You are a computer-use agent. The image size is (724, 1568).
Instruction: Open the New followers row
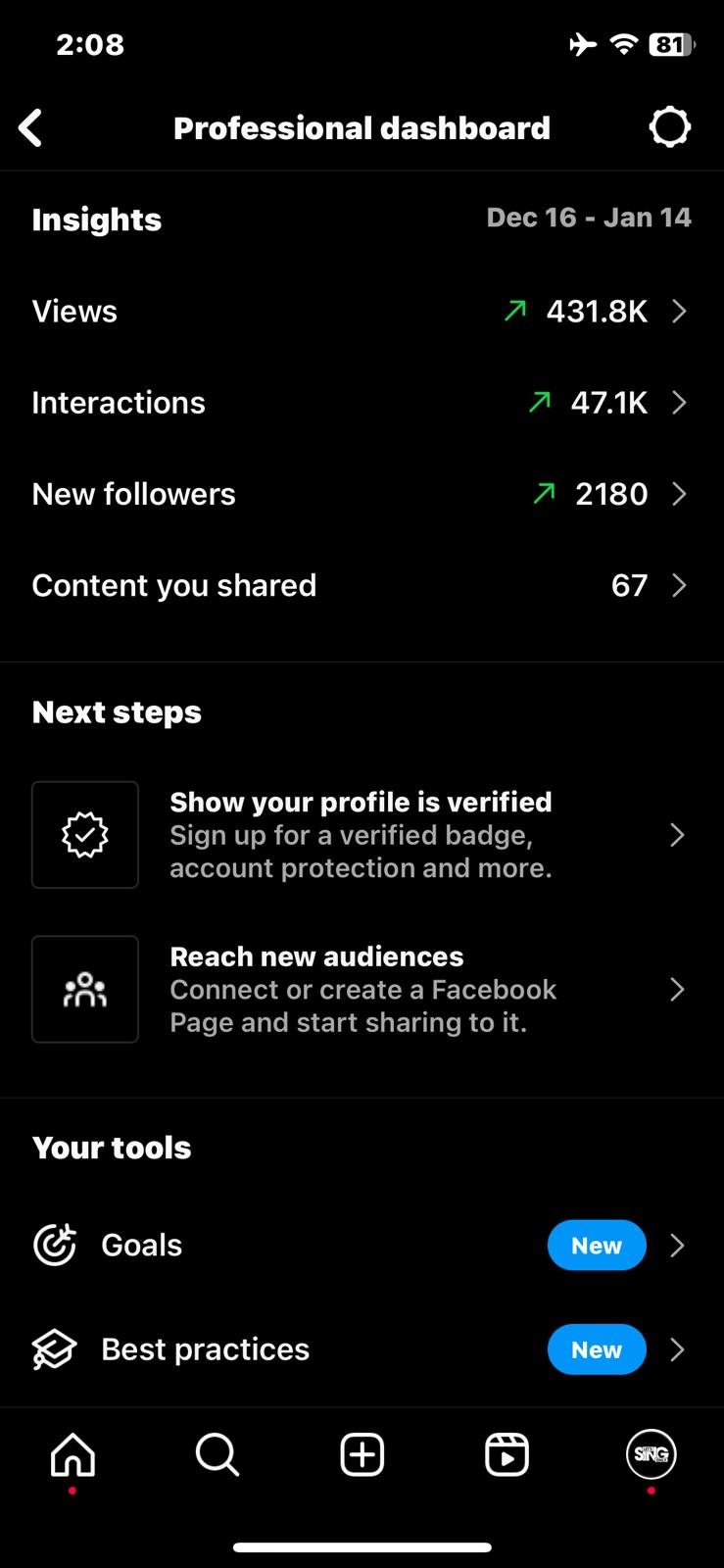click(362, 494)
